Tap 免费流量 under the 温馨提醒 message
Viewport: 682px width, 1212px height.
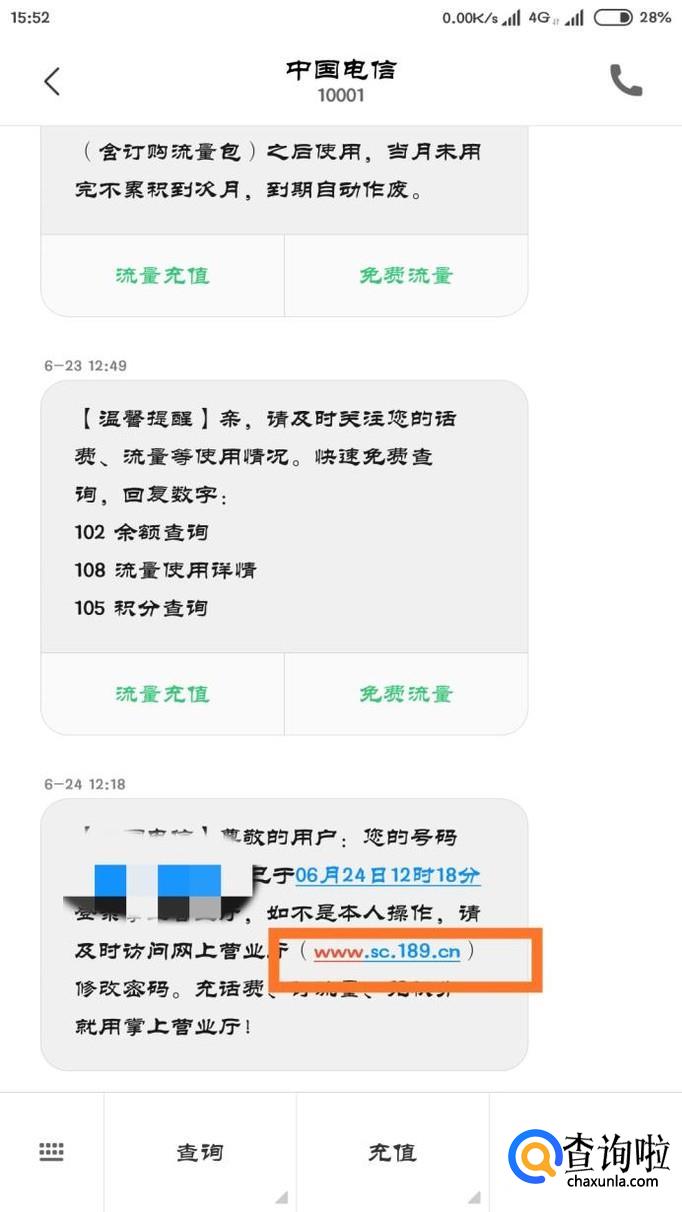(406, 693)
